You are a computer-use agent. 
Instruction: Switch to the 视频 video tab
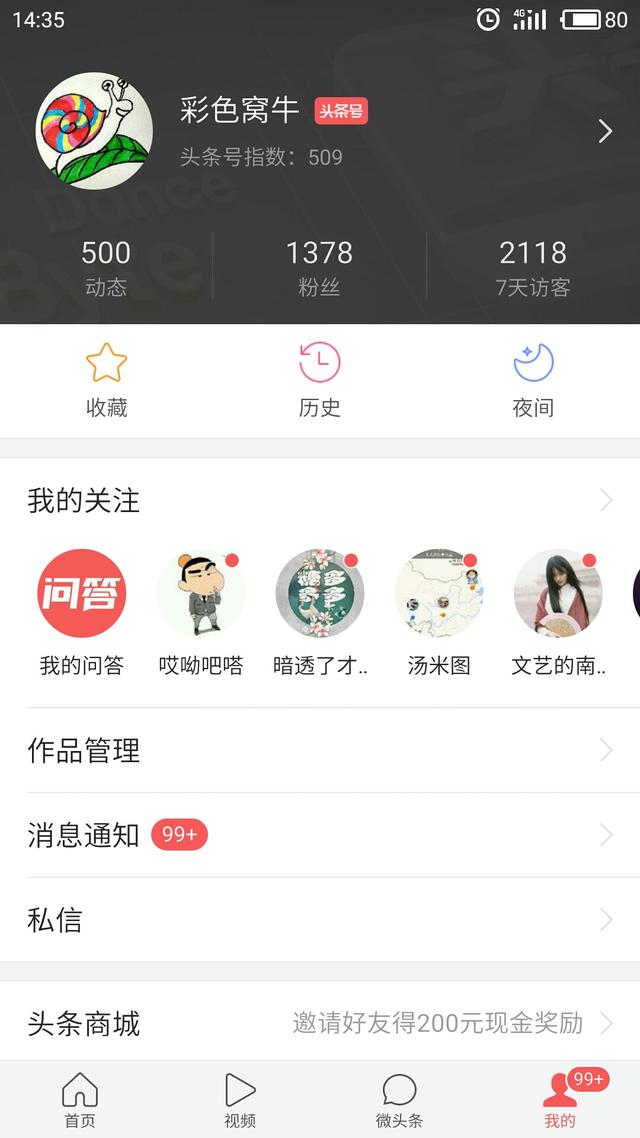coord(240,1100)
